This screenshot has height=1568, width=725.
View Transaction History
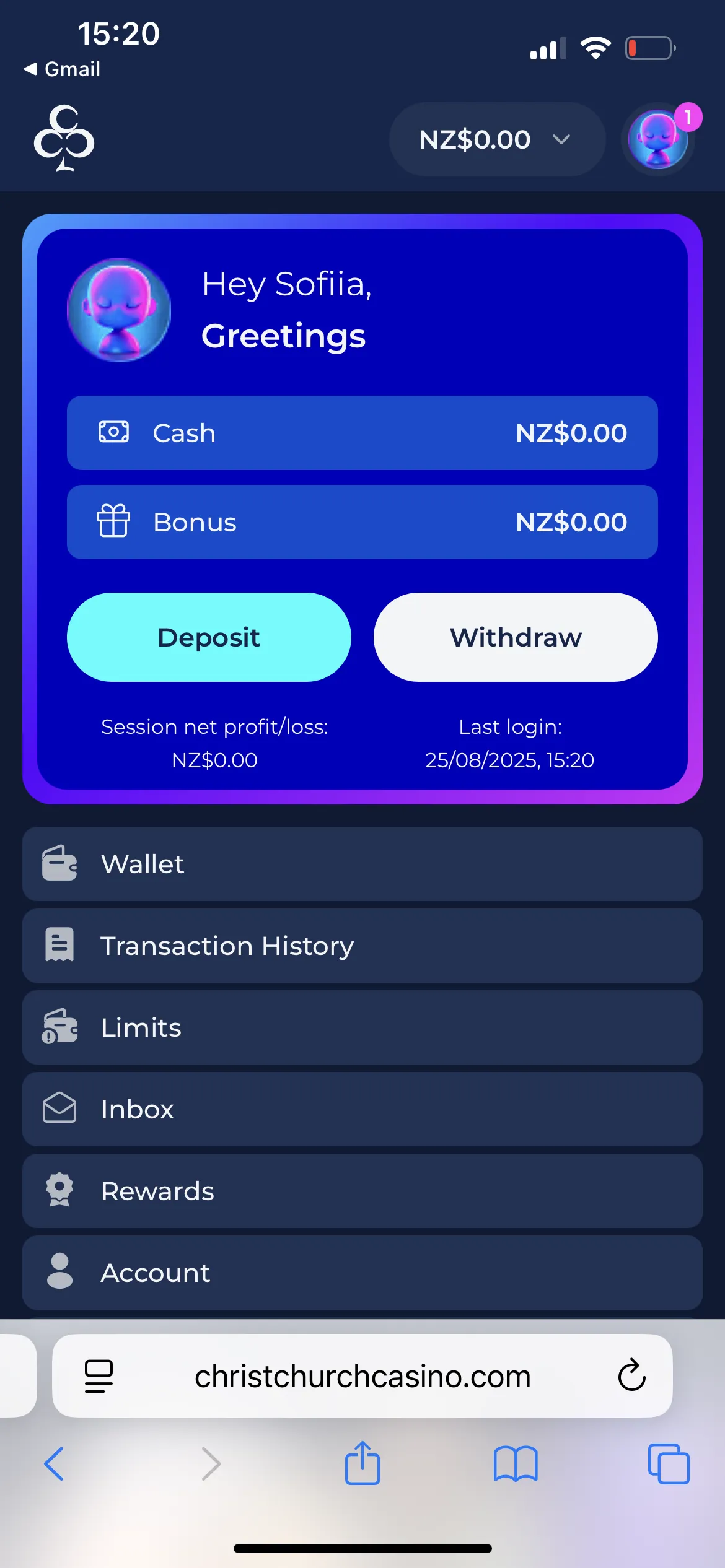coord(362,946)
